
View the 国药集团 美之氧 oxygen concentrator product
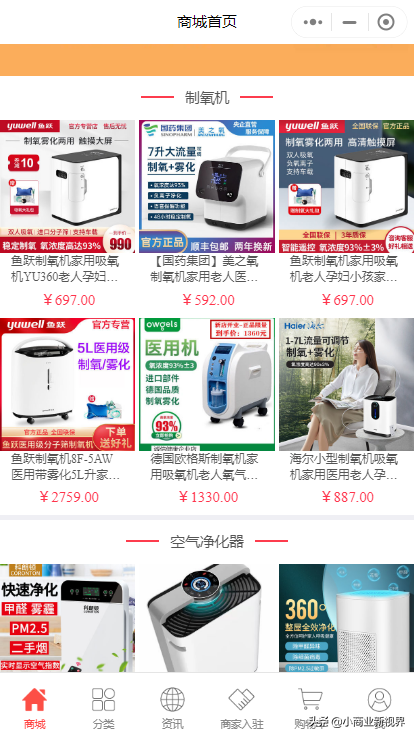[x=207, y=214]
